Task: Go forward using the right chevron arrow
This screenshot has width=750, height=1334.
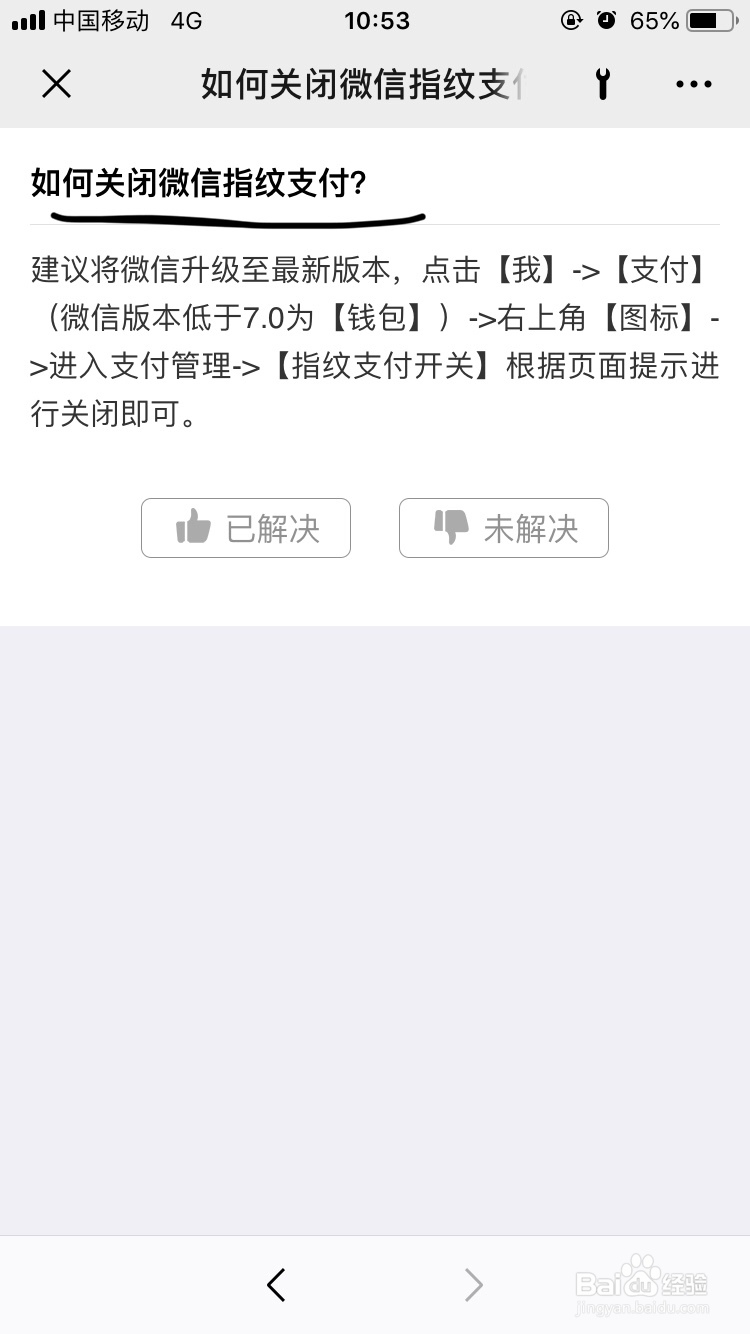Action: 472,1285
